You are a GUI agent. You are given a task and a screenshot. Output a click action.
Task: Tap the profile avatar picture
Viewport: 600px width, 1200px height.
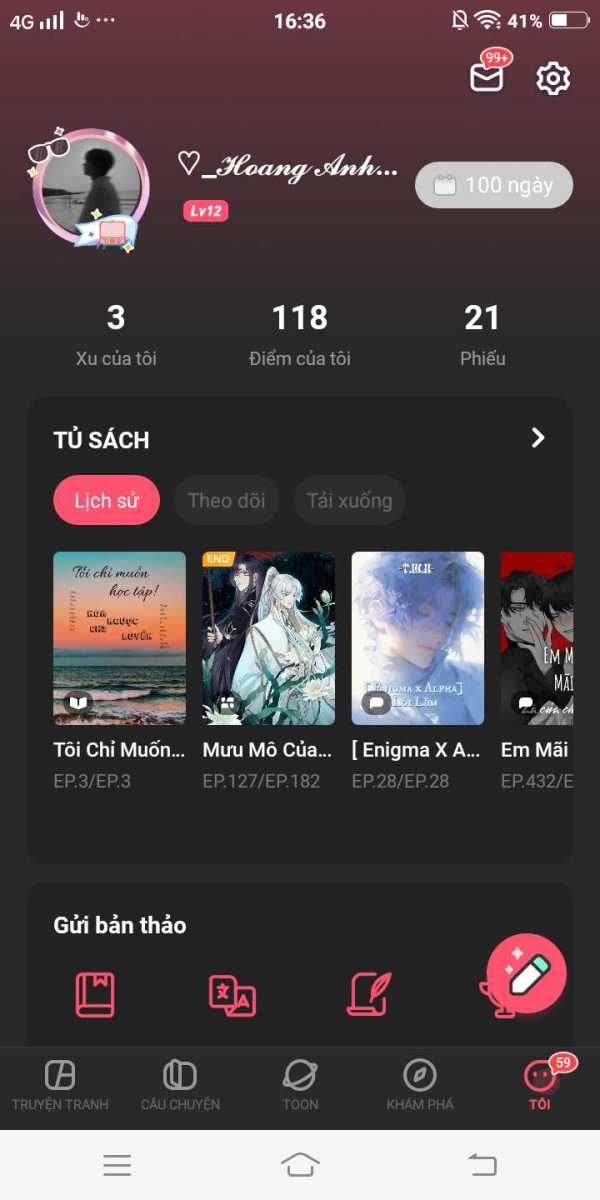(x=92, y=187)
